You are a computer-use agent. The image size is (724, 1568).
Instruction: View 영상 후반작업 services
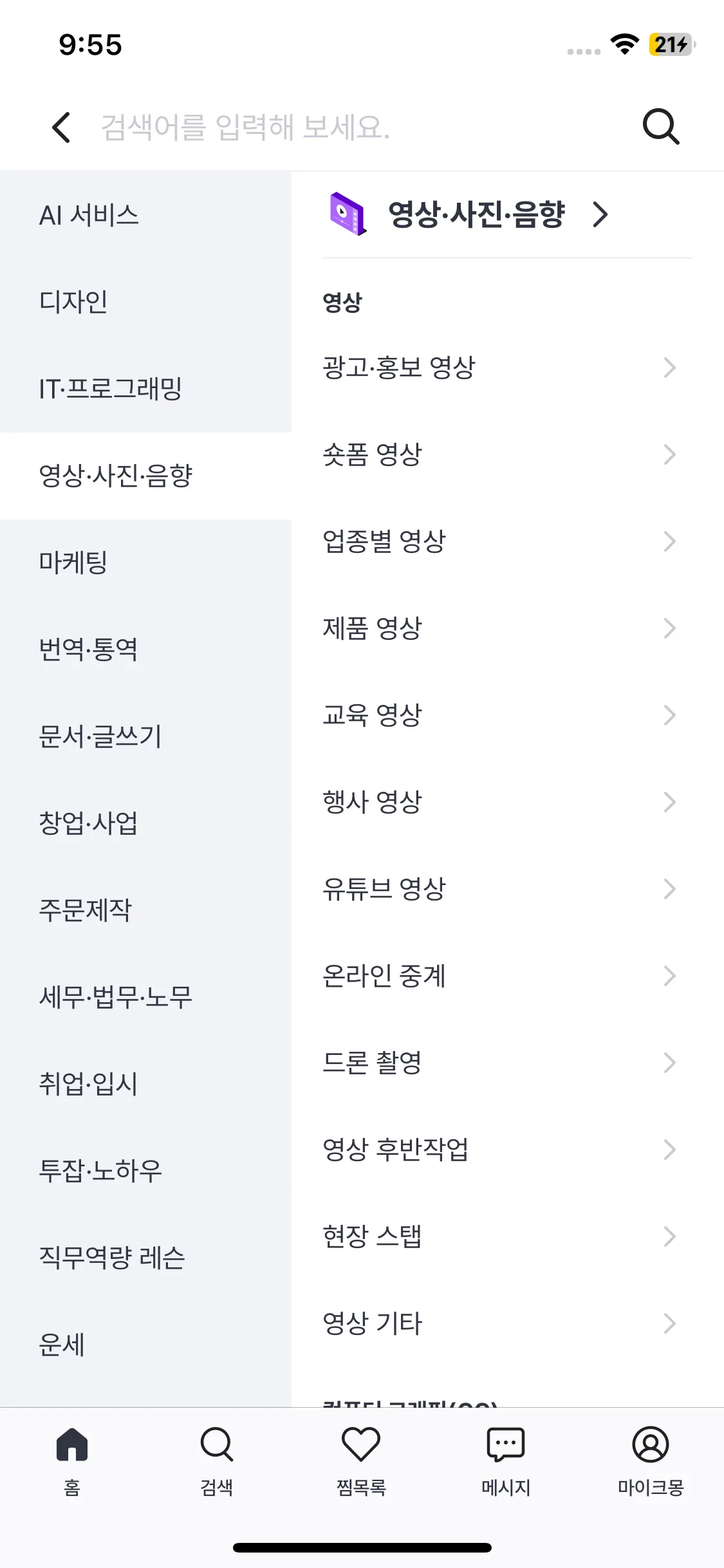coord(499,1150)
